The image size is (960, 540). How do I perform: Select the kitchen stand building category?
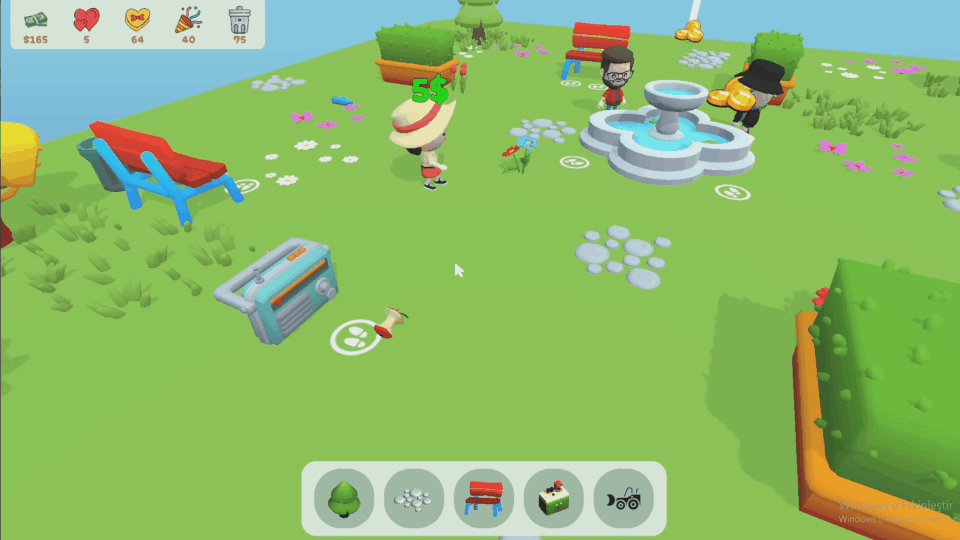click(554, 498)
